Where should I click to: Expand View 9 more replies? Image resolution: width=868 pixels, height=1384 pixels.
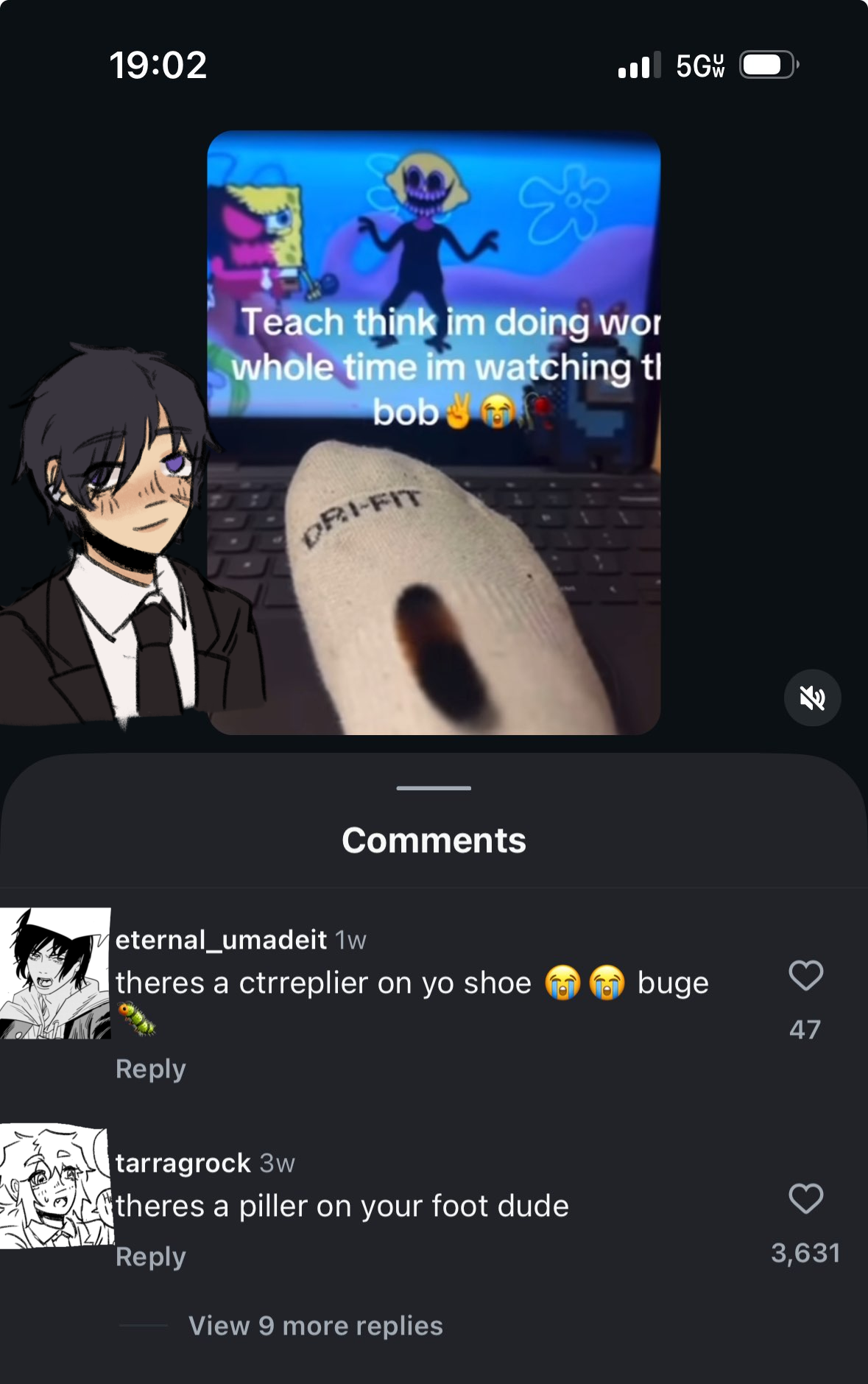click(315, 1326)
